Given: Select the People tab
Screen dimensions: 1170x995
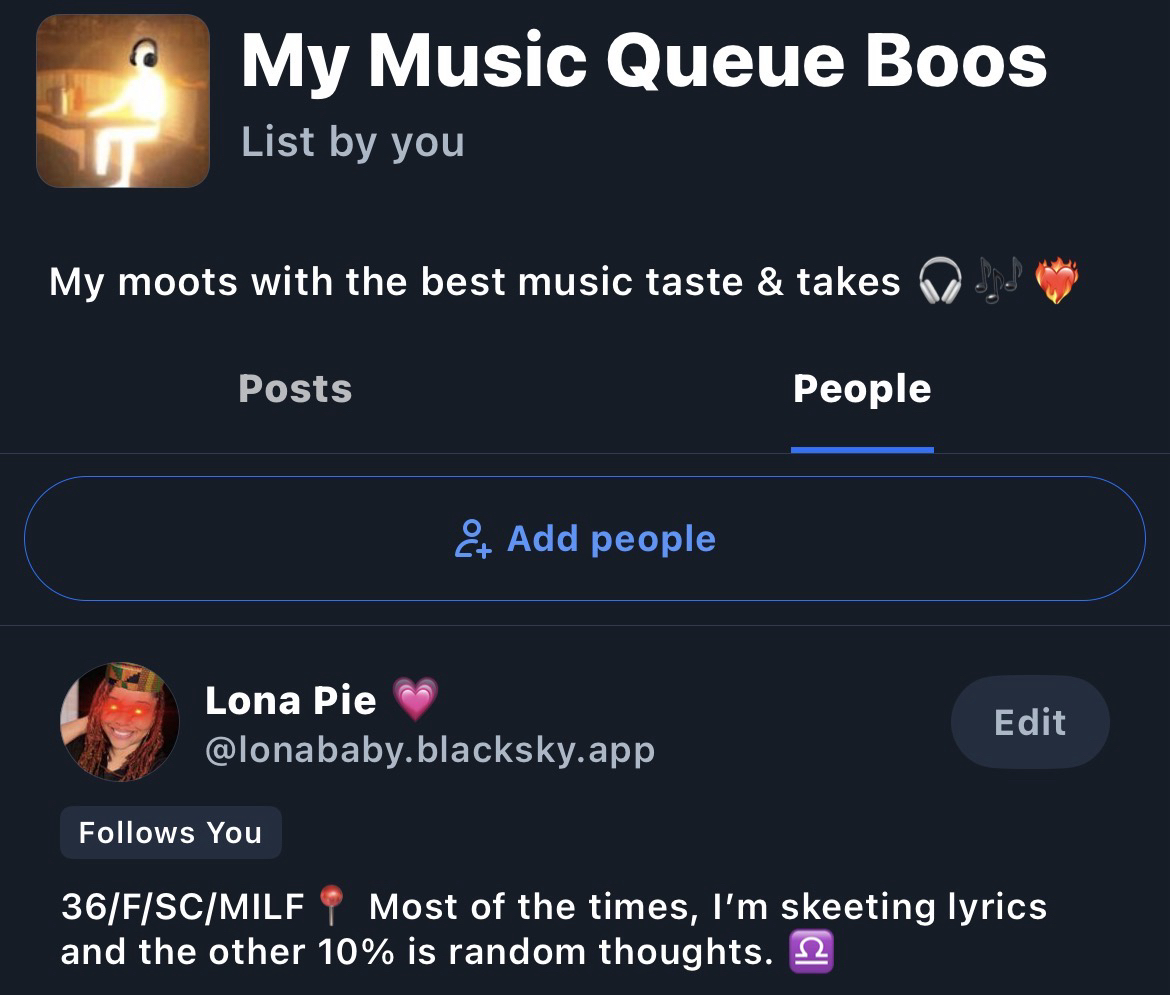Looking at the screenshot, I should (861, 389).
